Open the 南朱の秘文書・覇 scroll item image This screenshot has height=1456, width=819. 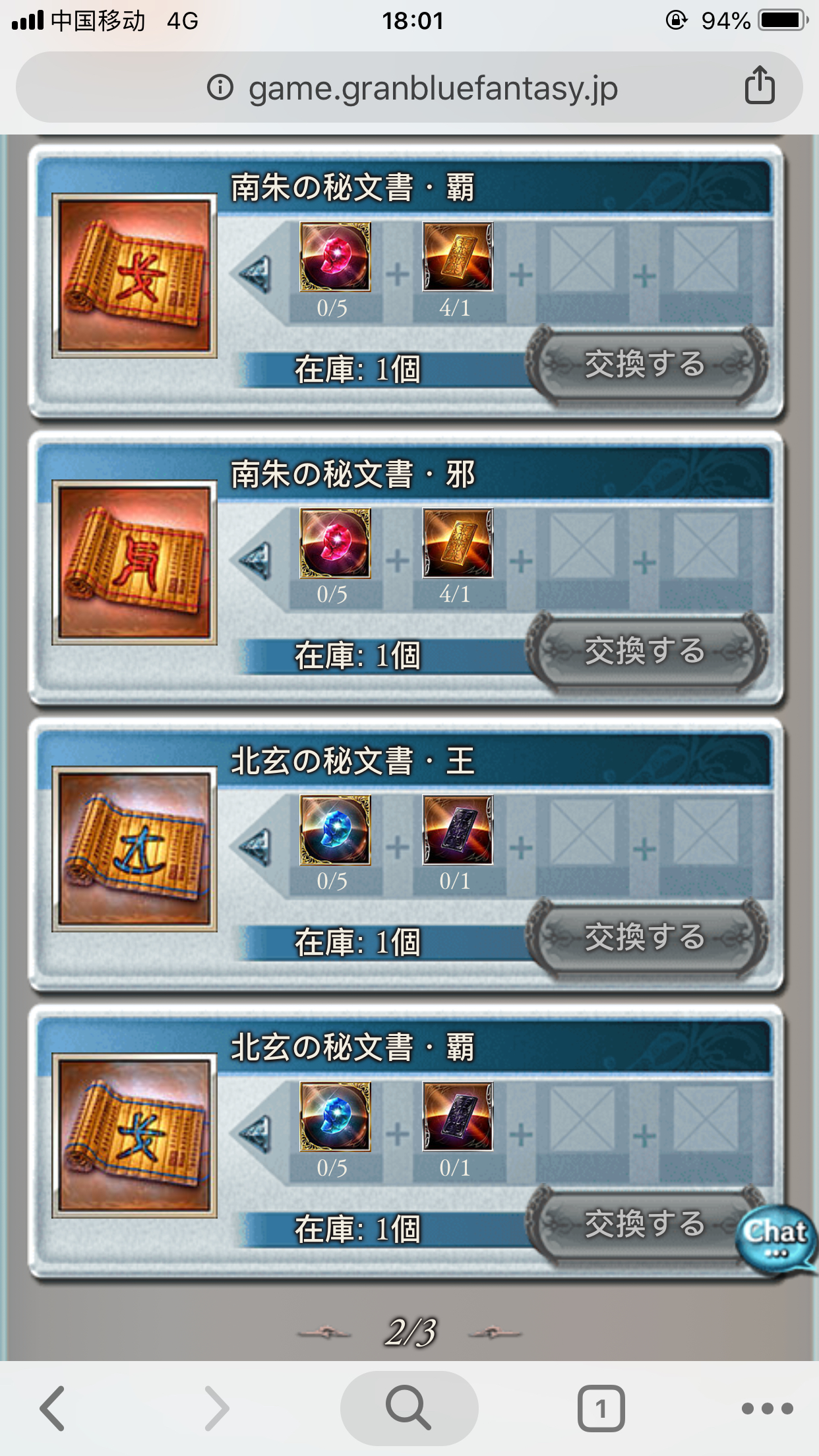click(135, 276)
